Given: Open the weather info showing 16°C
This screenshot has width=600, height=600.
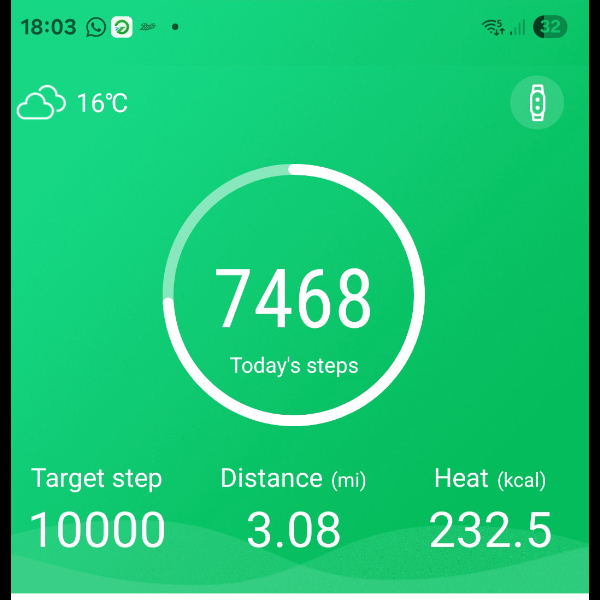Looking at the screenshot, I should point(73,103).
